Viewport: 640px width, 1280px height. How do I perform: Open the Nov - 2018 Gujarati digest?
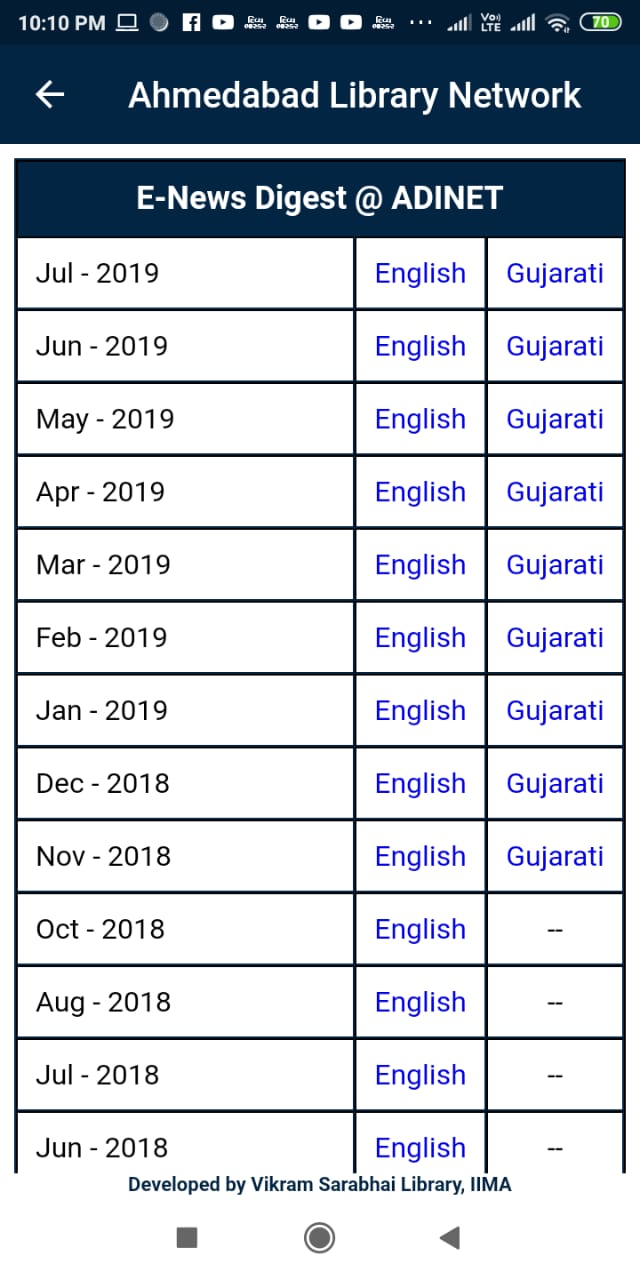click(555, 857)
